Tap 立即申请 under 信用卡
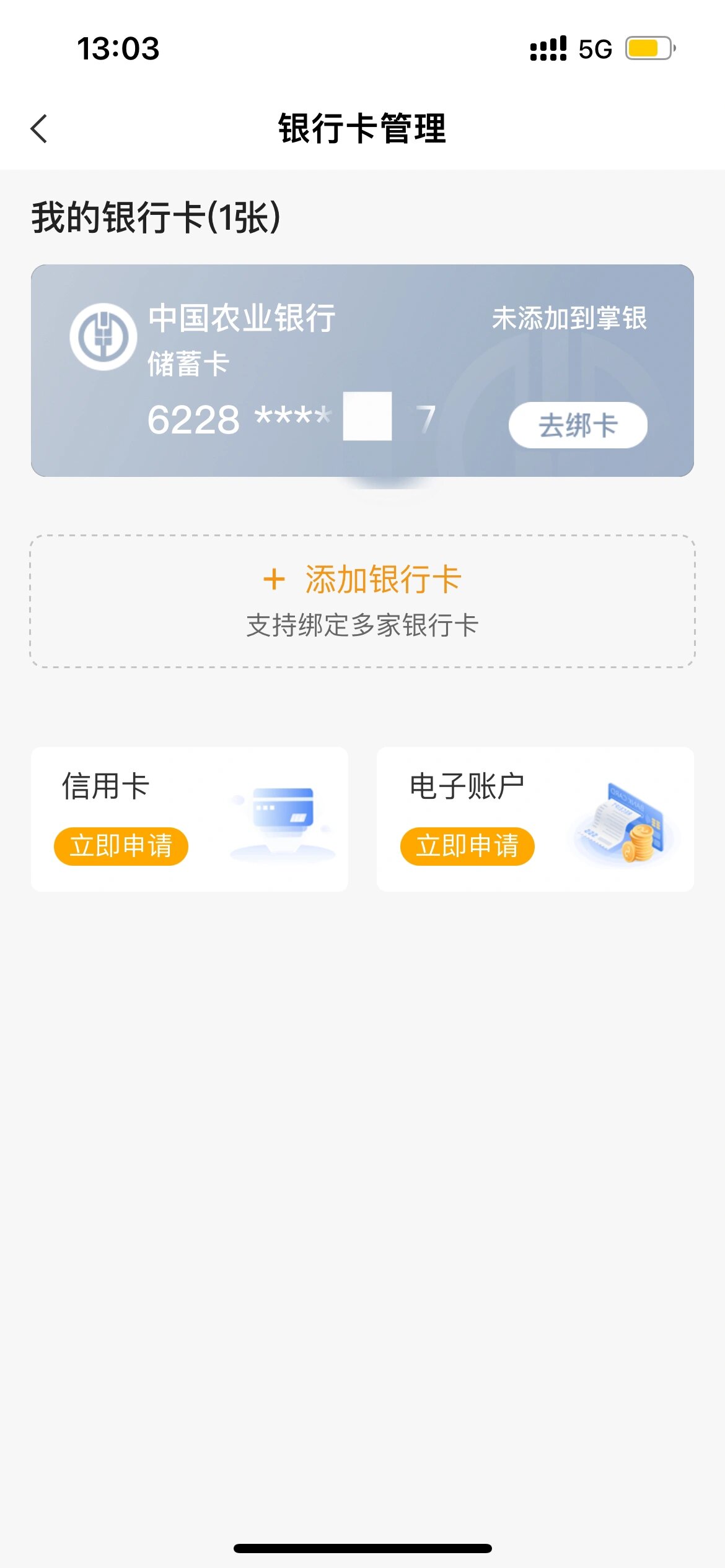725x1568 pixels. click(x=121, y=846)
